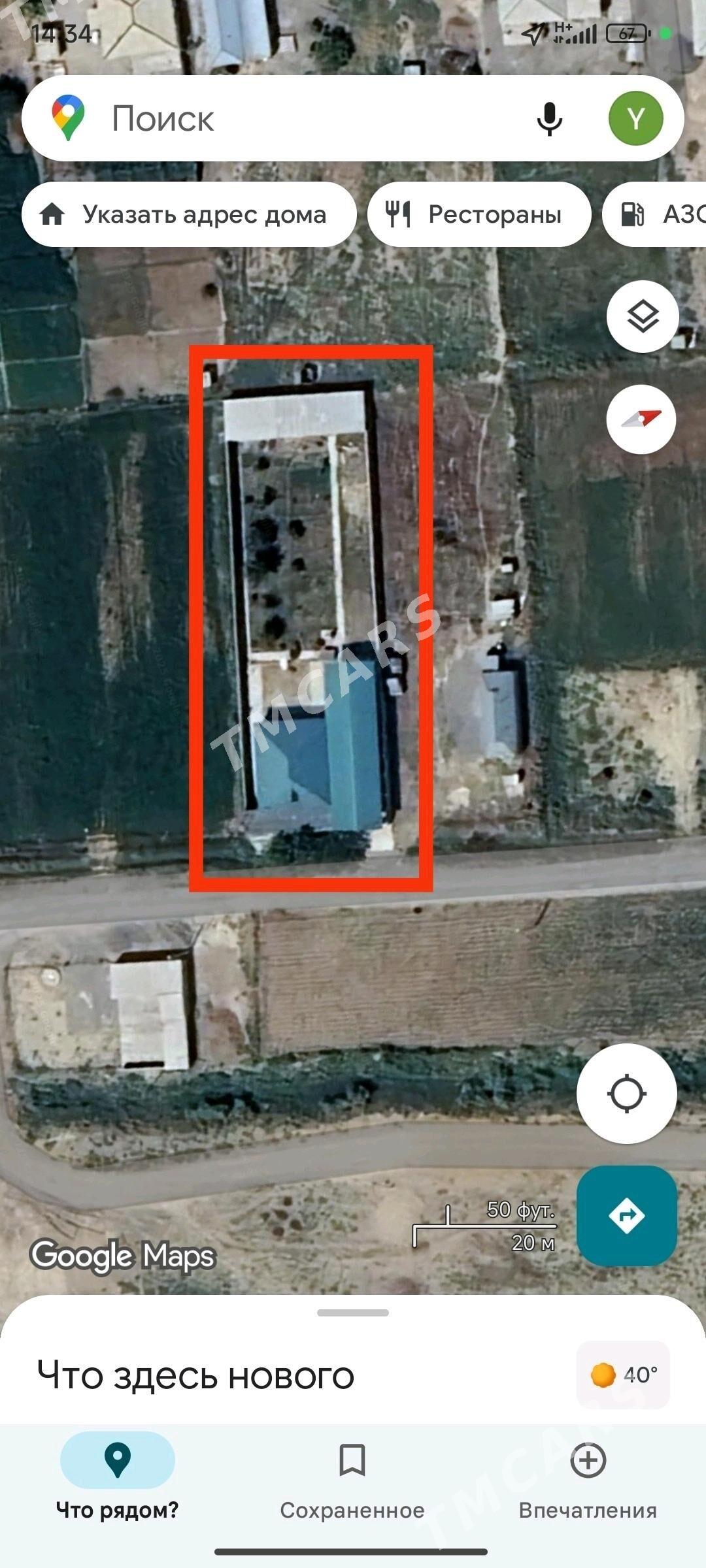The width and height of the screenshot is (706, 1568).
Task: Open the map layers selector
Action: 642,317
